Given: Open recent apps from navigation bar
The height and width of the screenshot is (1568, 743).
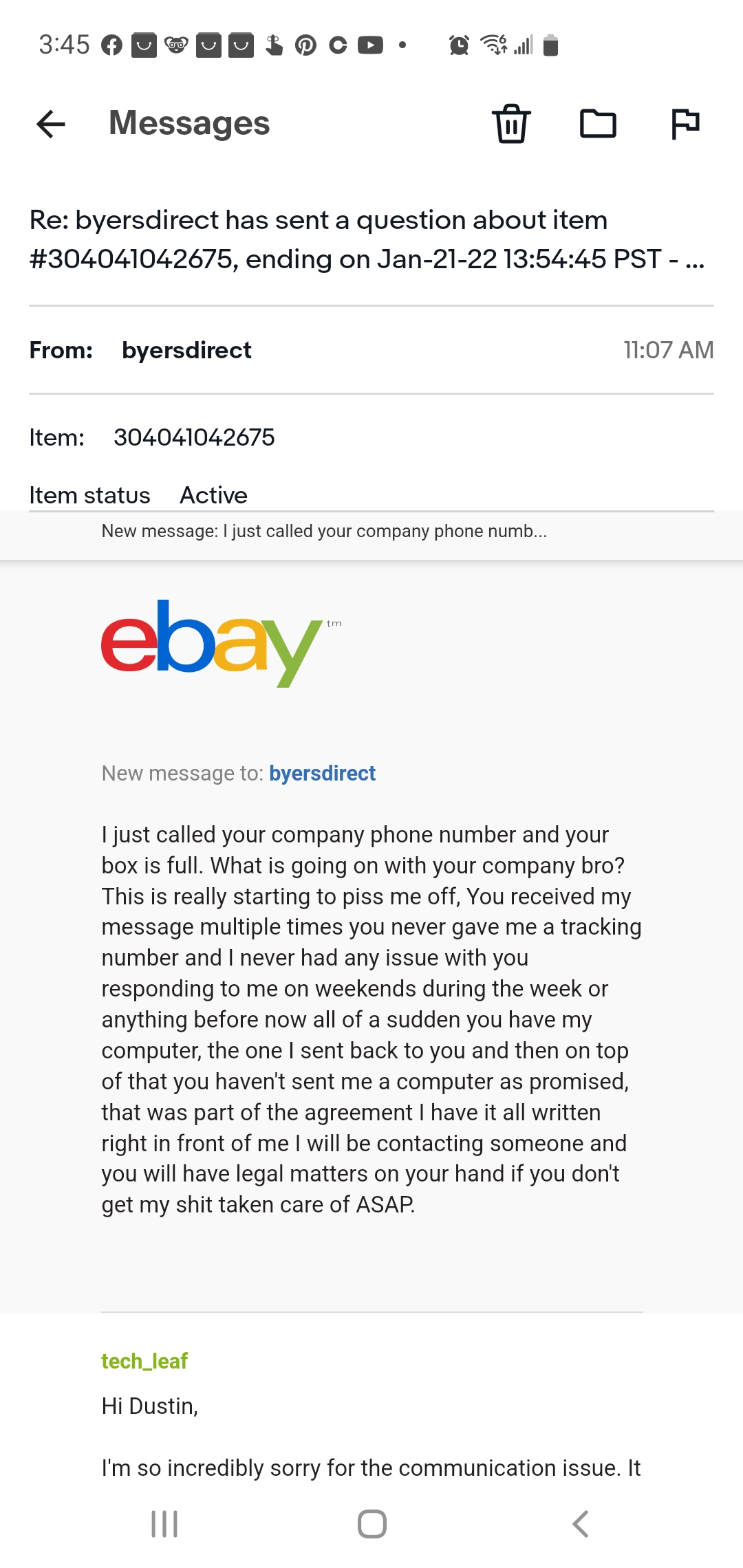Looking at the screenshot, I should click(164, 1524).
